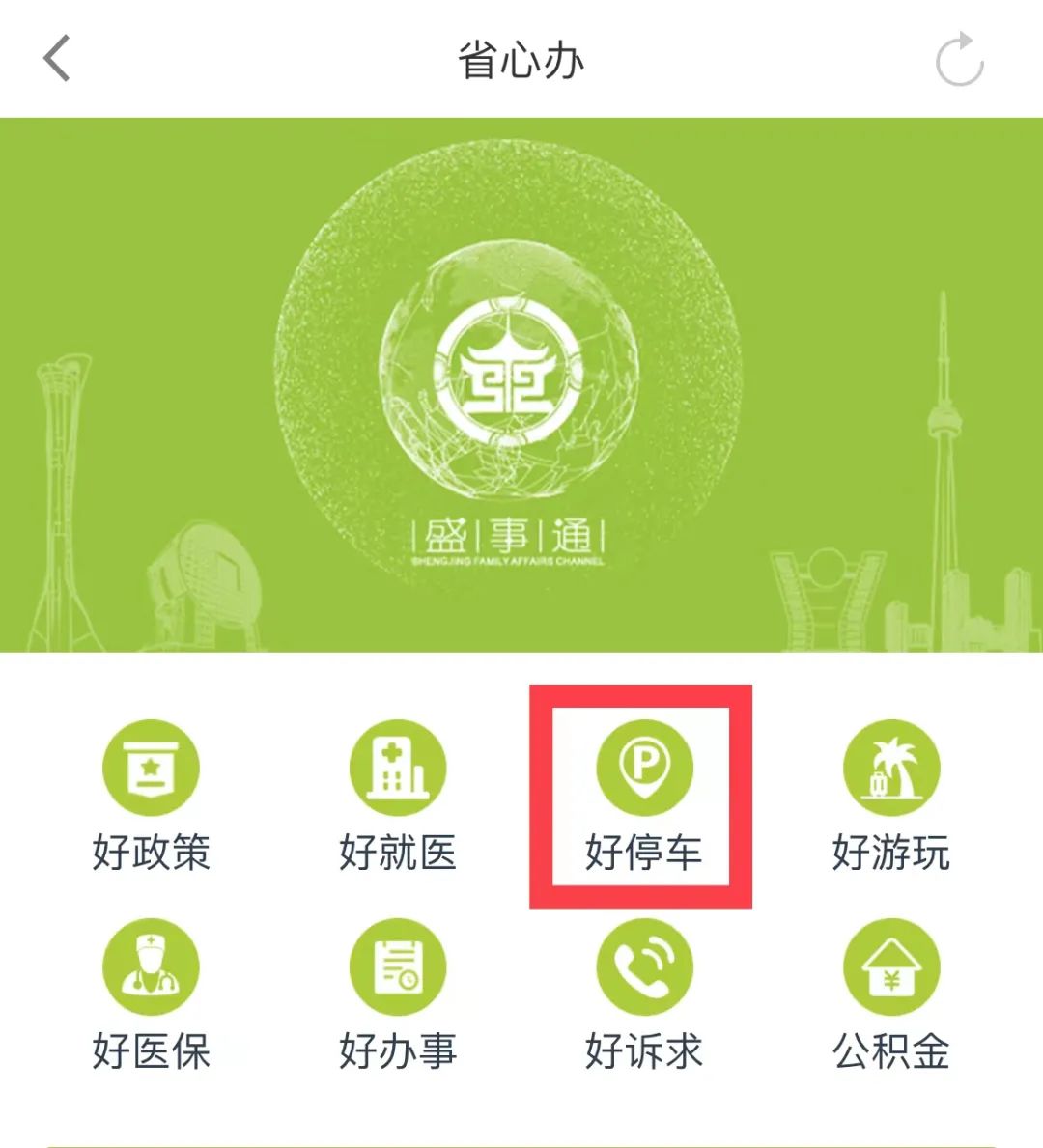Select the 好就医 medical service icon
Image resolution: width=1043 pixels, height=1148 pixels.
[x=397, y=766]
